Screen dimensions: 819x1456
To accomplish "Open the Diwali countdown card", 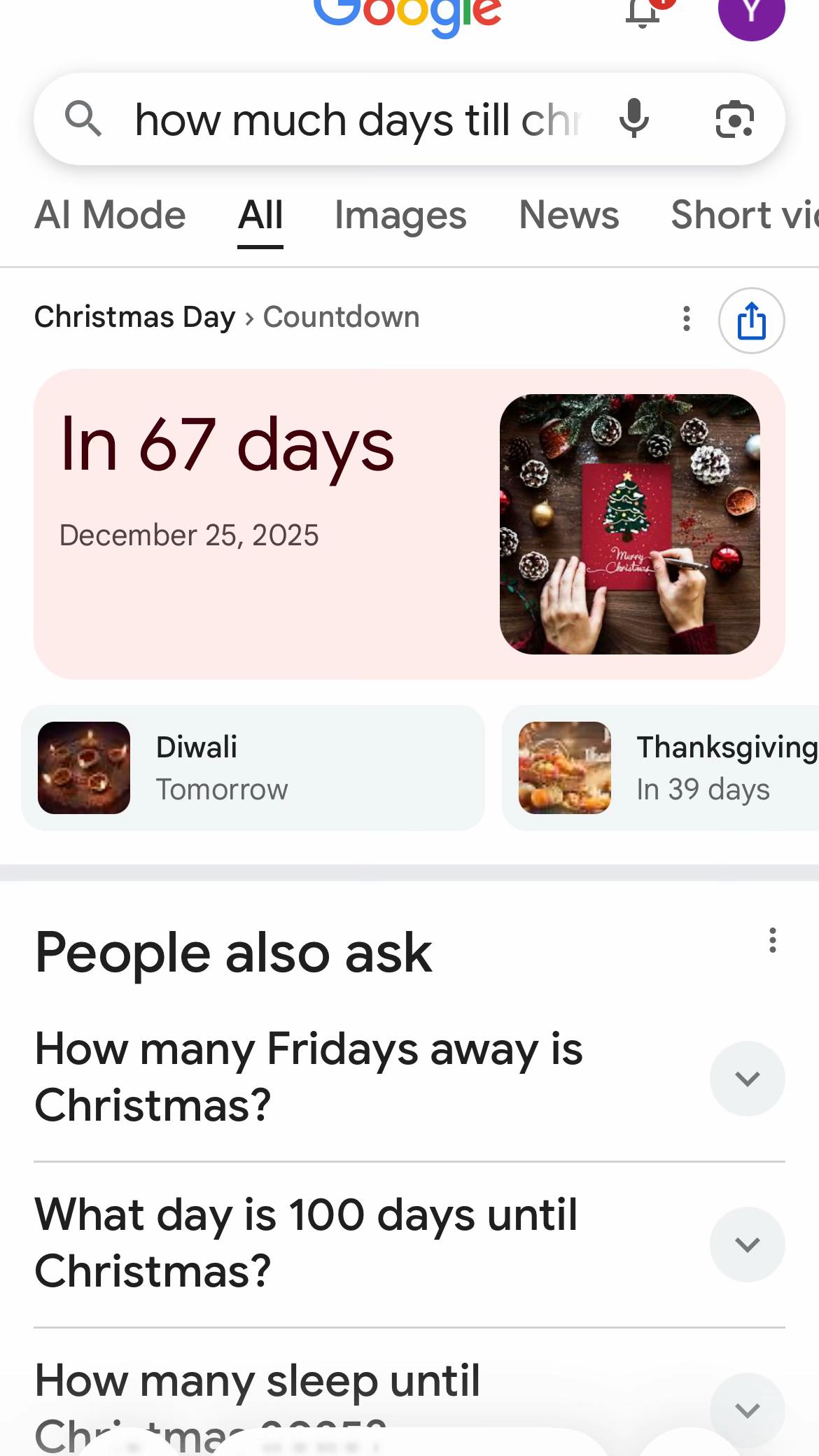I will (x=253, y=768).
